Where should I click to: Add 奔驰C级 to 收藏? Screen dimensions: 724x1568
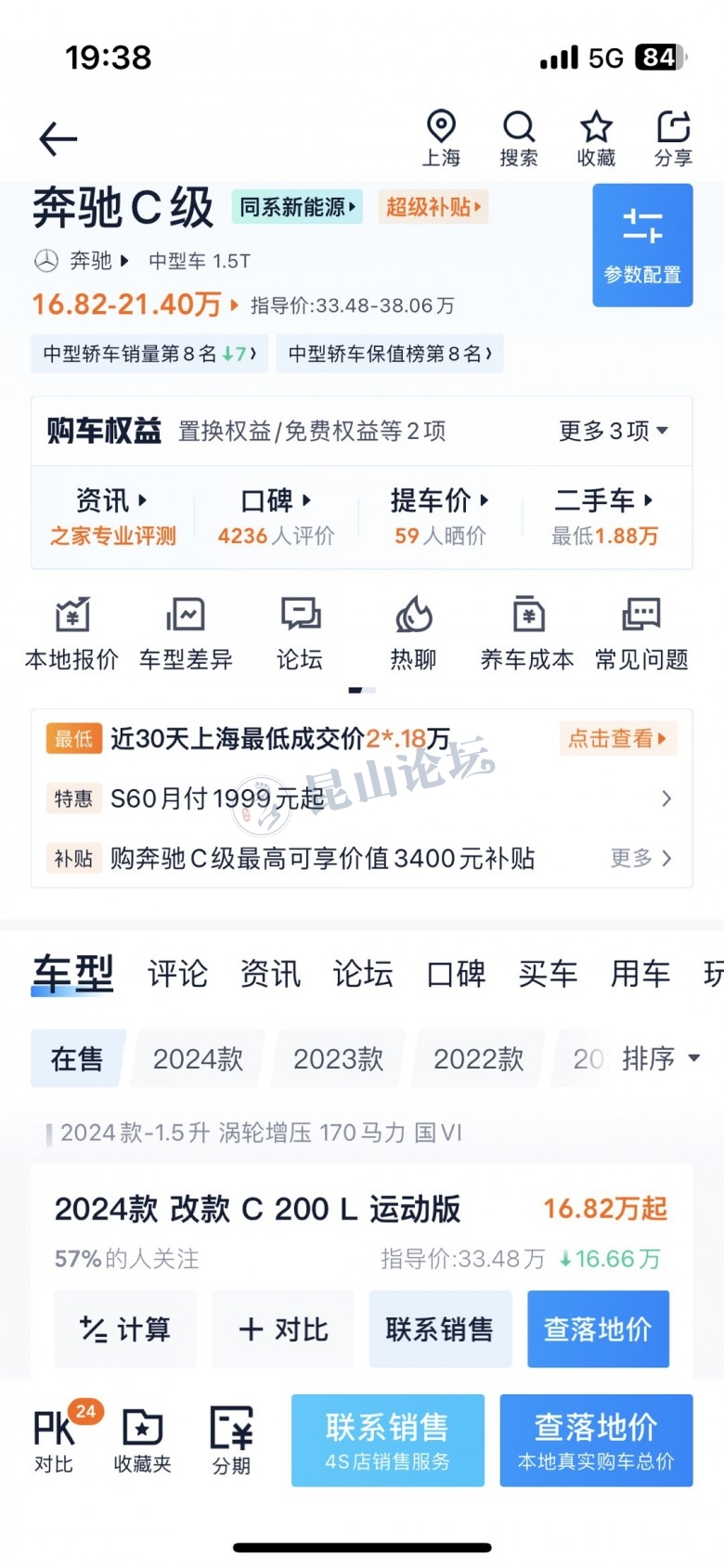click(x=596, y=139)
